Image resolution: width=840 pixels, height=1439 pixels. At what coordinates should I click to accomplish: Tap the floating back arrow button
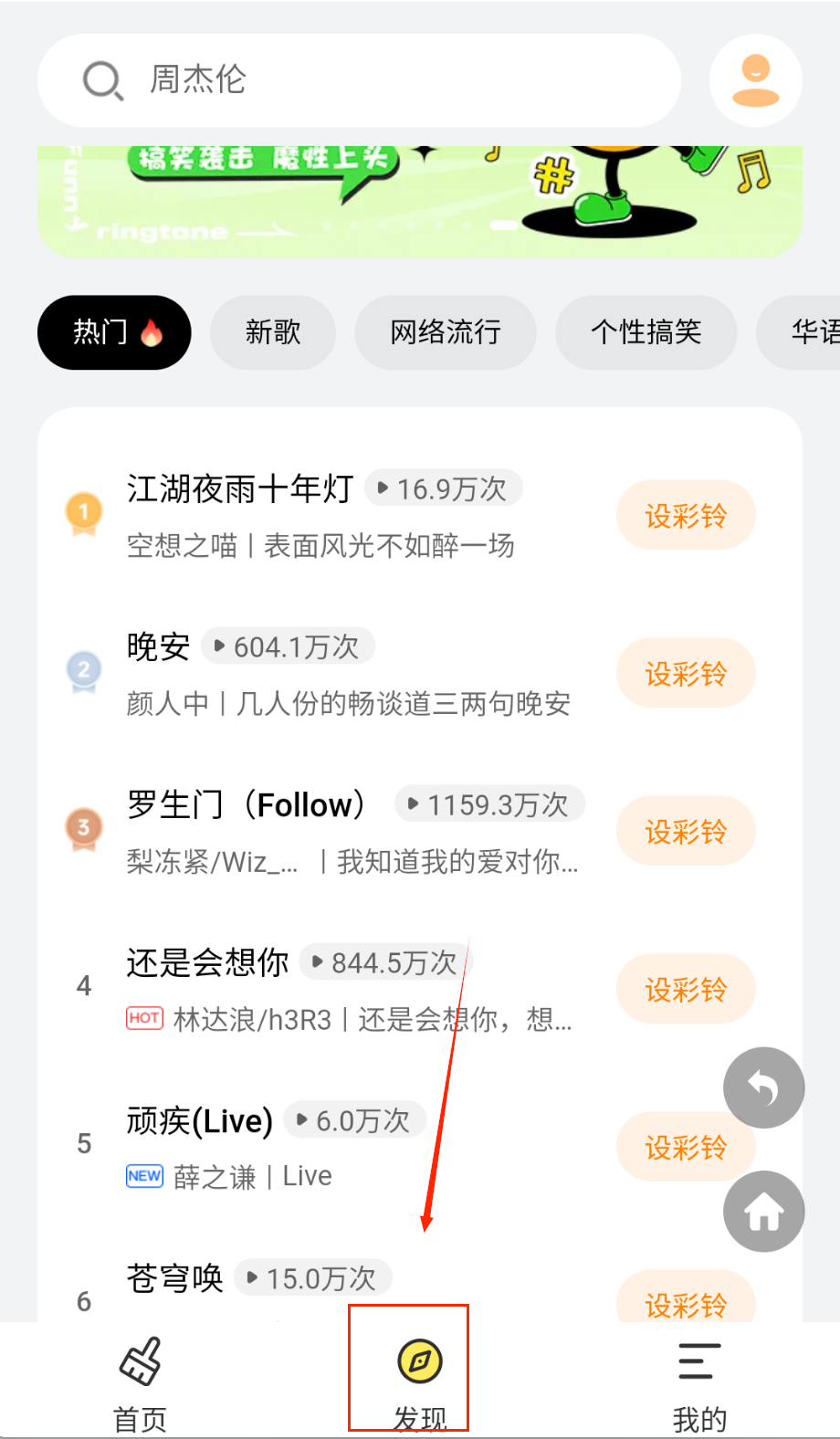[763, 1087]
